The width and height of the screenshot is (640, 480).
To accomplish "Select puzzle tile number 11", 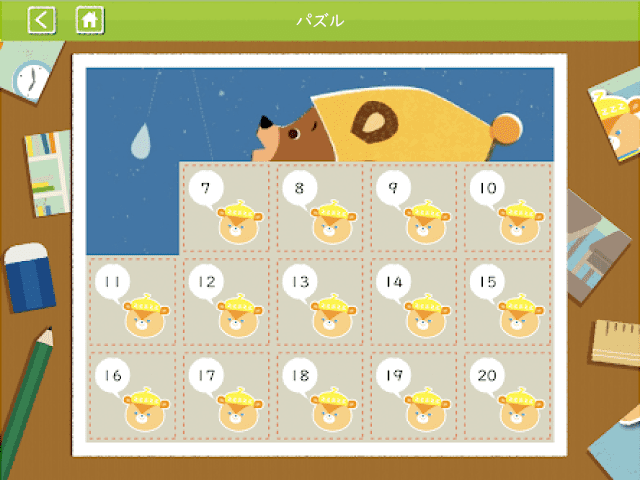I will click(x=132, y=302).
